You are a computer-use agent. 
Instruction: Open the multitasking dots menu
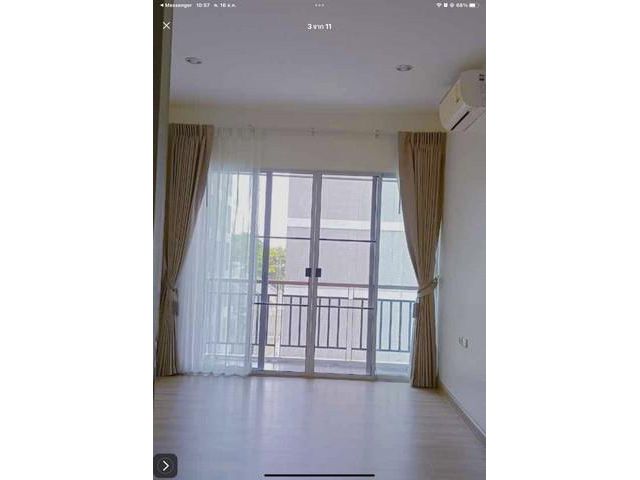319,5
